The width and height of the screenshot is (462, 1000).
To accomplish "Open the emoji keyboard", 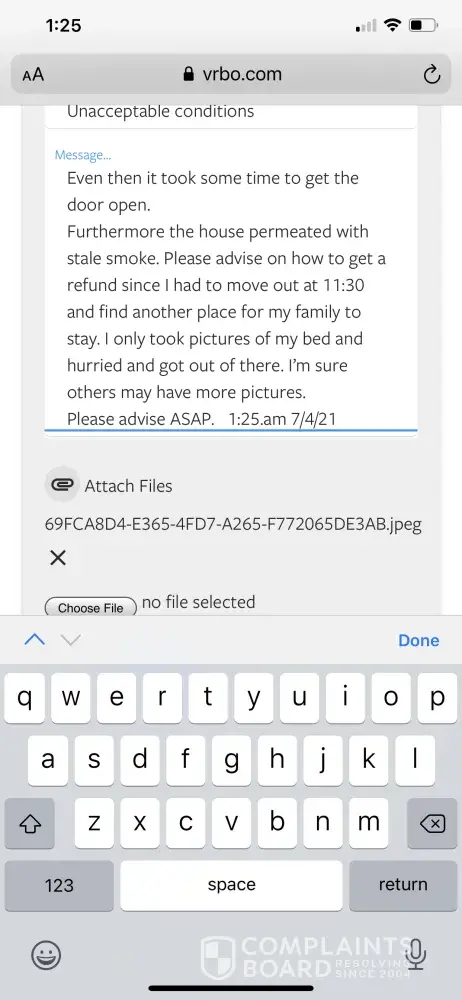I will click(47, 955).
